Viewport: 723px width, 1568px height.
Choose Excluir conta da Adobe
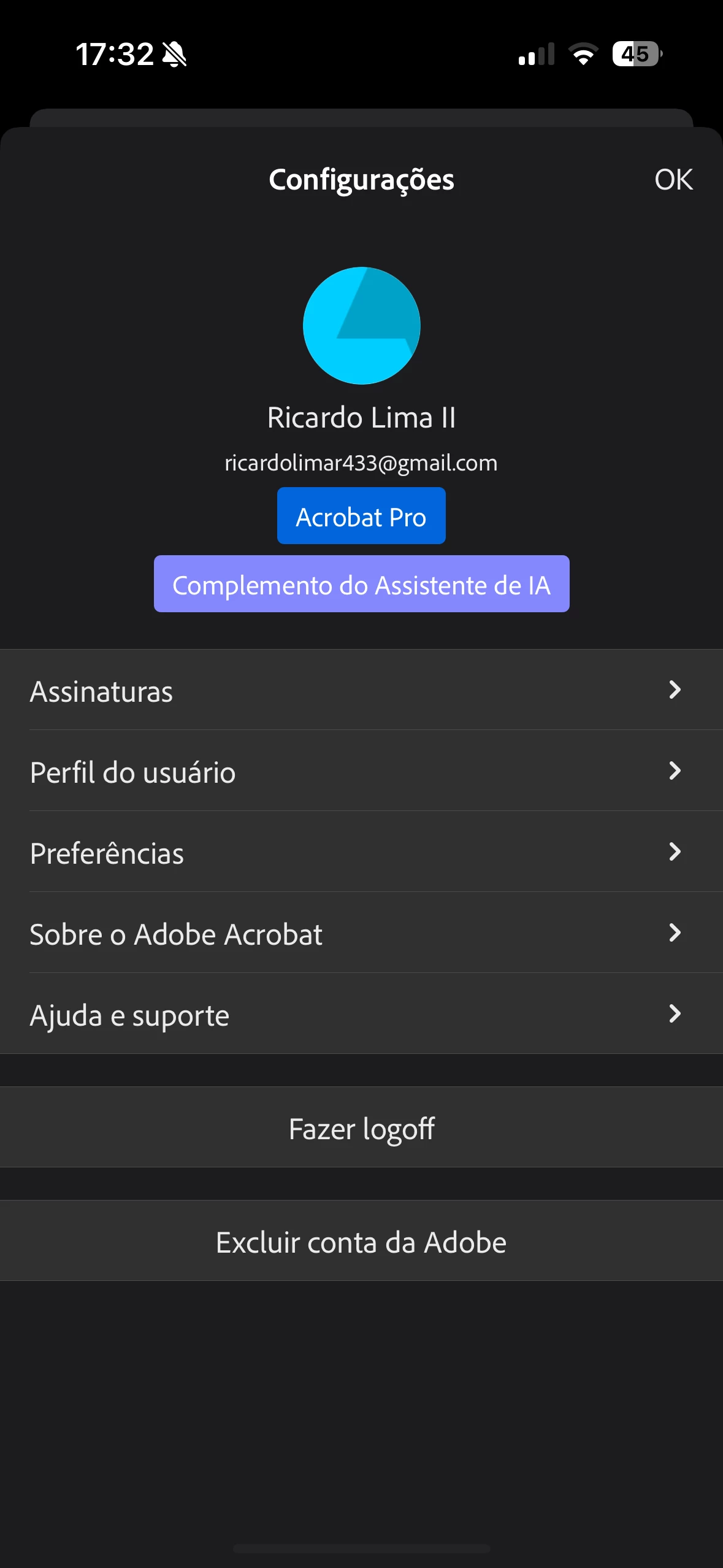(361, 1241)
